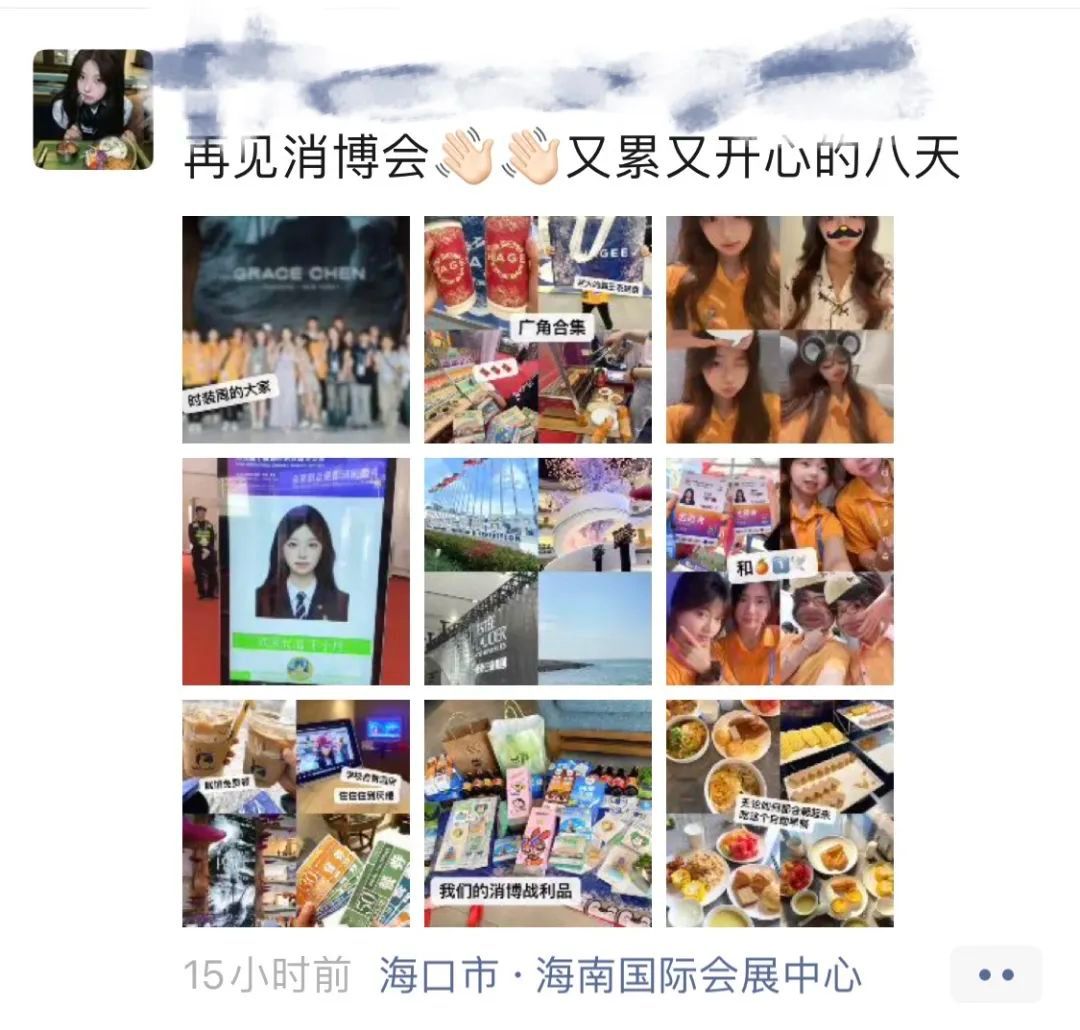View the 广角合集 collage photo
Screen dimensions: 1080x1030
point(538,329)
